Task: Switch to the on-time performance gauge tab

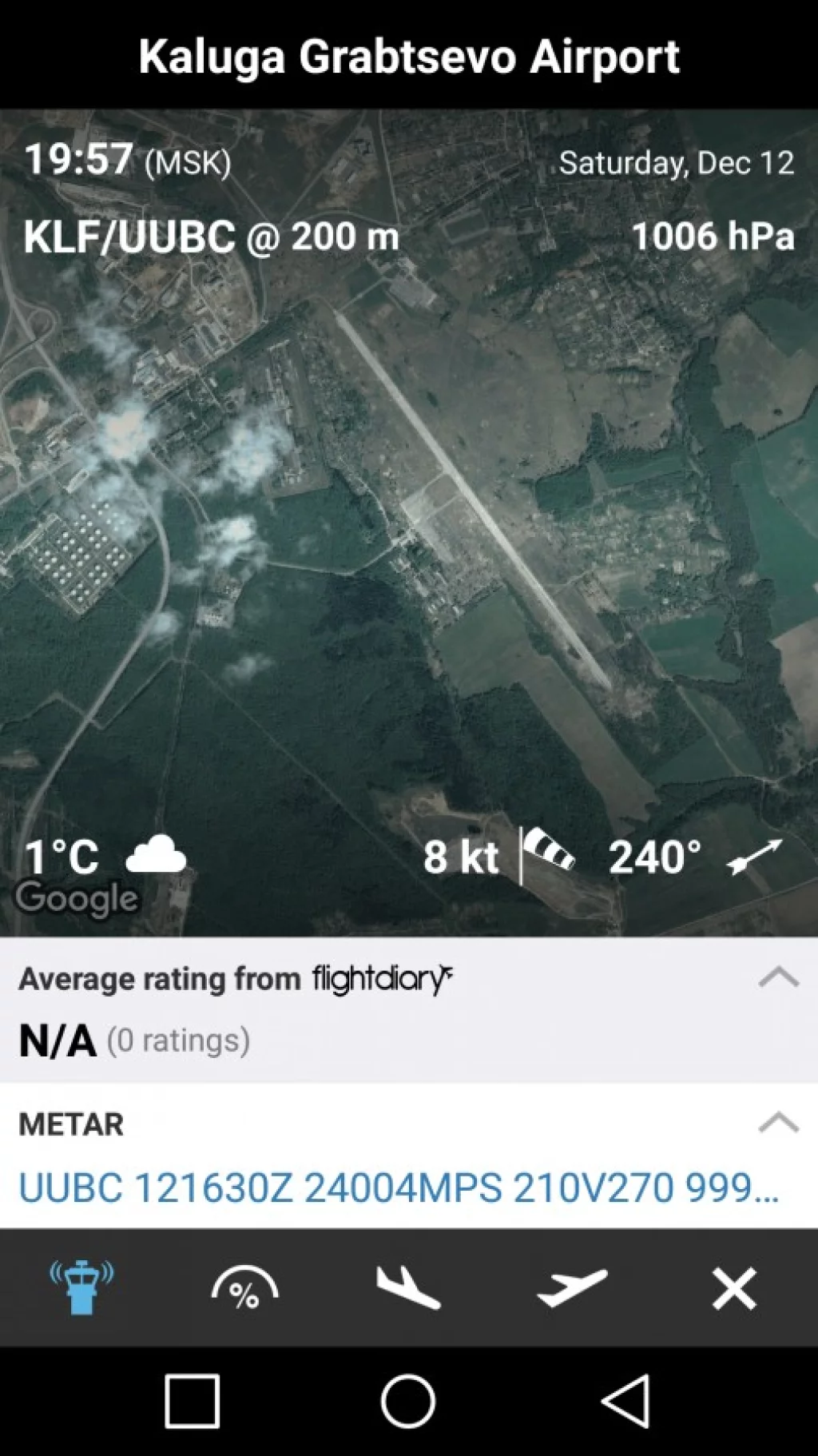Action: [244, 1287]
